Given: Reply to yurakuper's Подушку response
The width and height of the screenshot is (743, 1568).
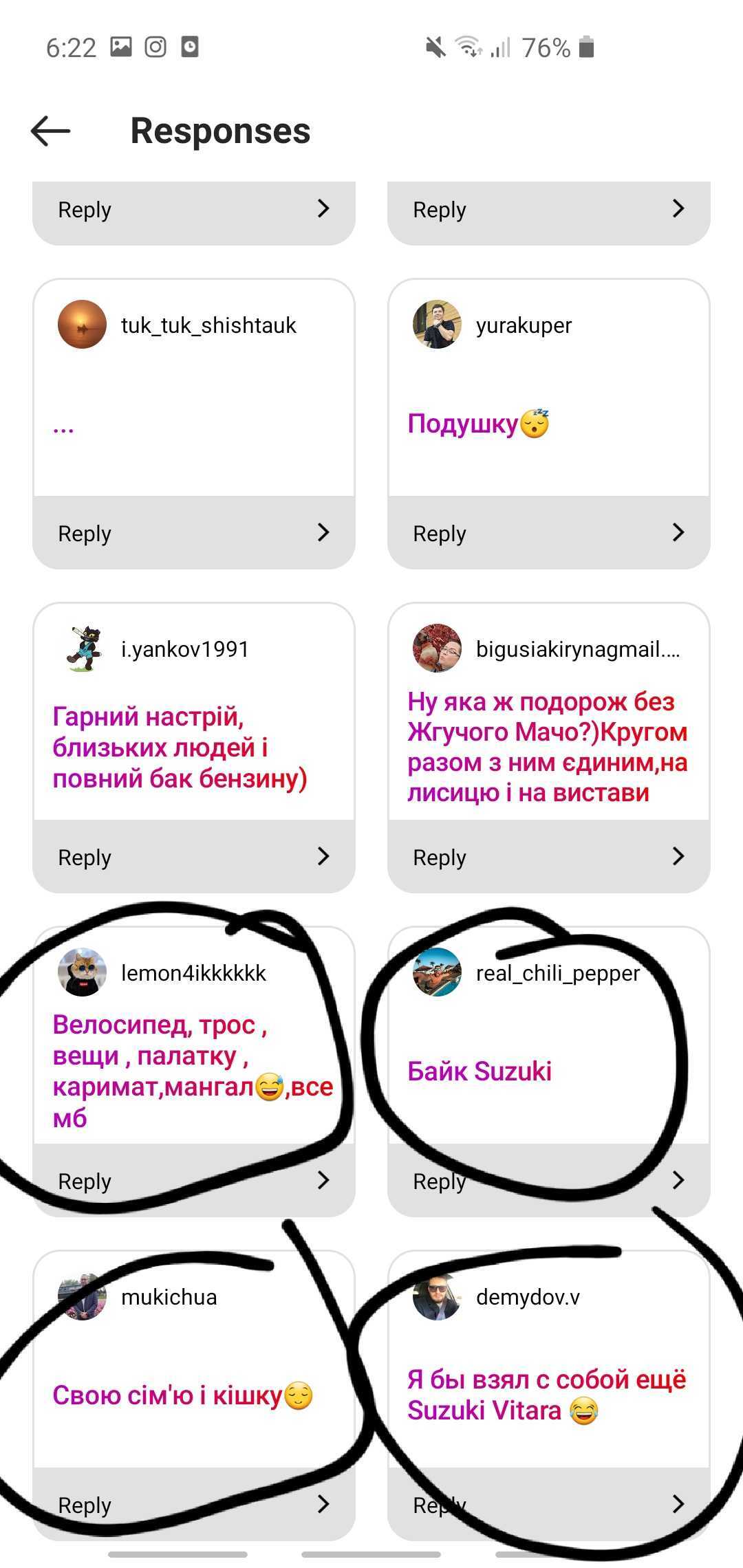Looking at the screenshot, I should (548, 533).
